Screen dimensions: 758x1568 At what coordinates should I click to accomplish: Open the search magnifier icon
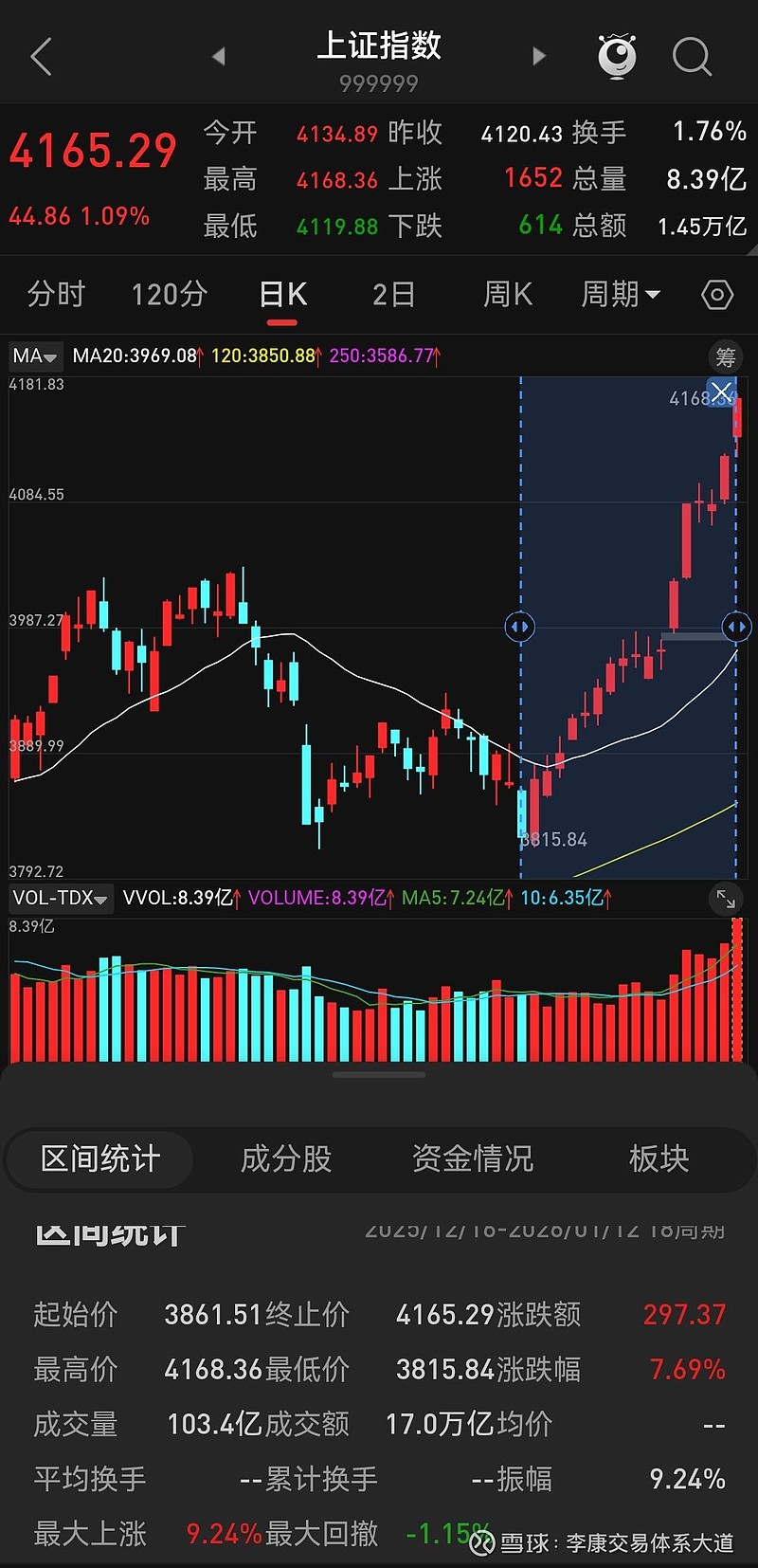click(692, 57)
